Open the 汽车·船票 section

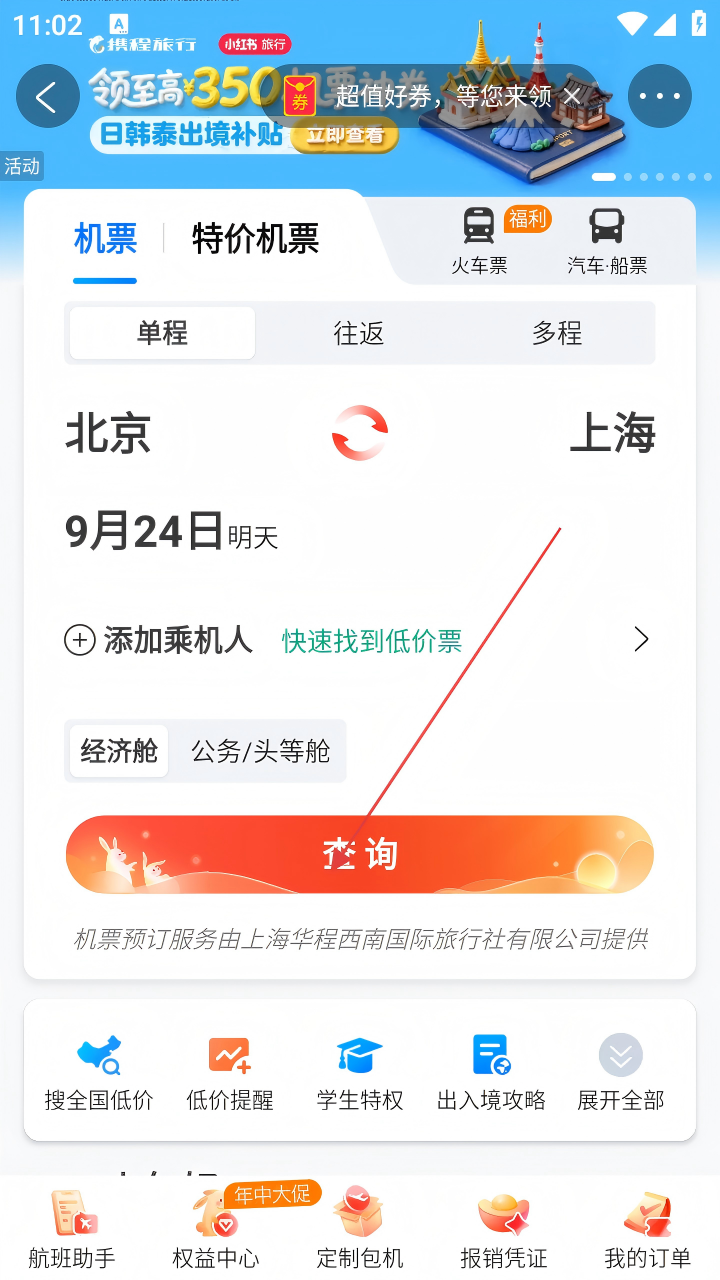[x=607, y=240]
